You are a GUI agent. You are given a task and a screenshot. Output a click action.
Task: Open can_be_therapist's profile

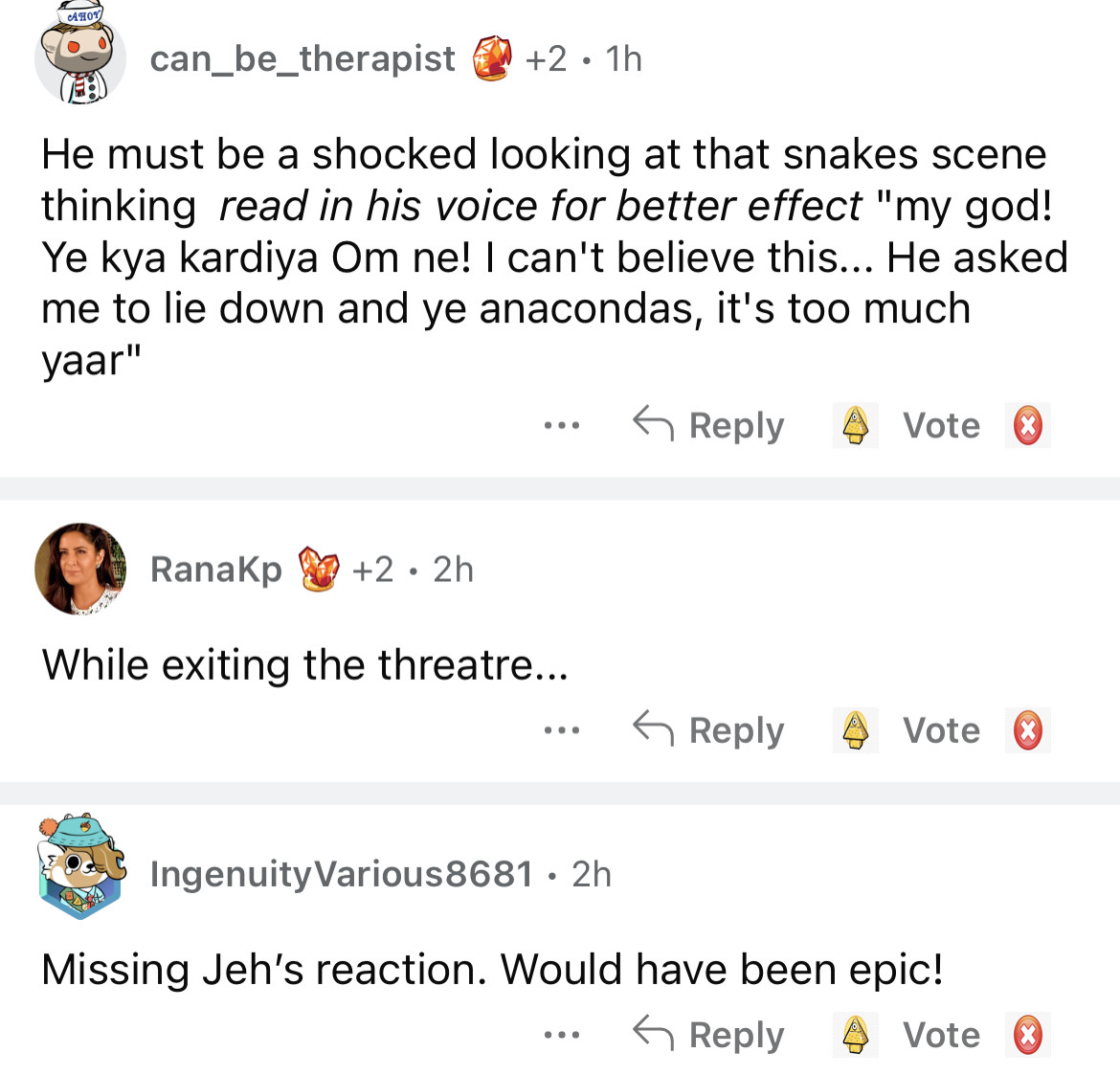tap(302, 59)
